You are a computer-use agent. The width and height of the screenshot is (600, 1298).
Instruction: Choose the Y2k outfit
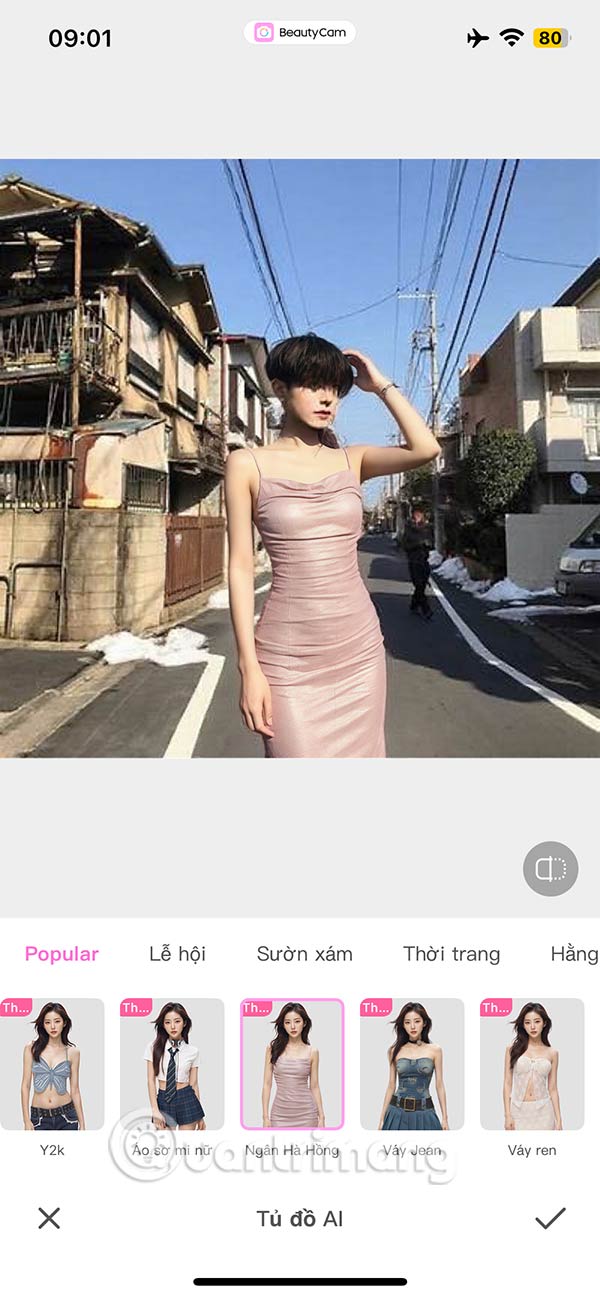pyautogui.click(x=52, y=1065)
